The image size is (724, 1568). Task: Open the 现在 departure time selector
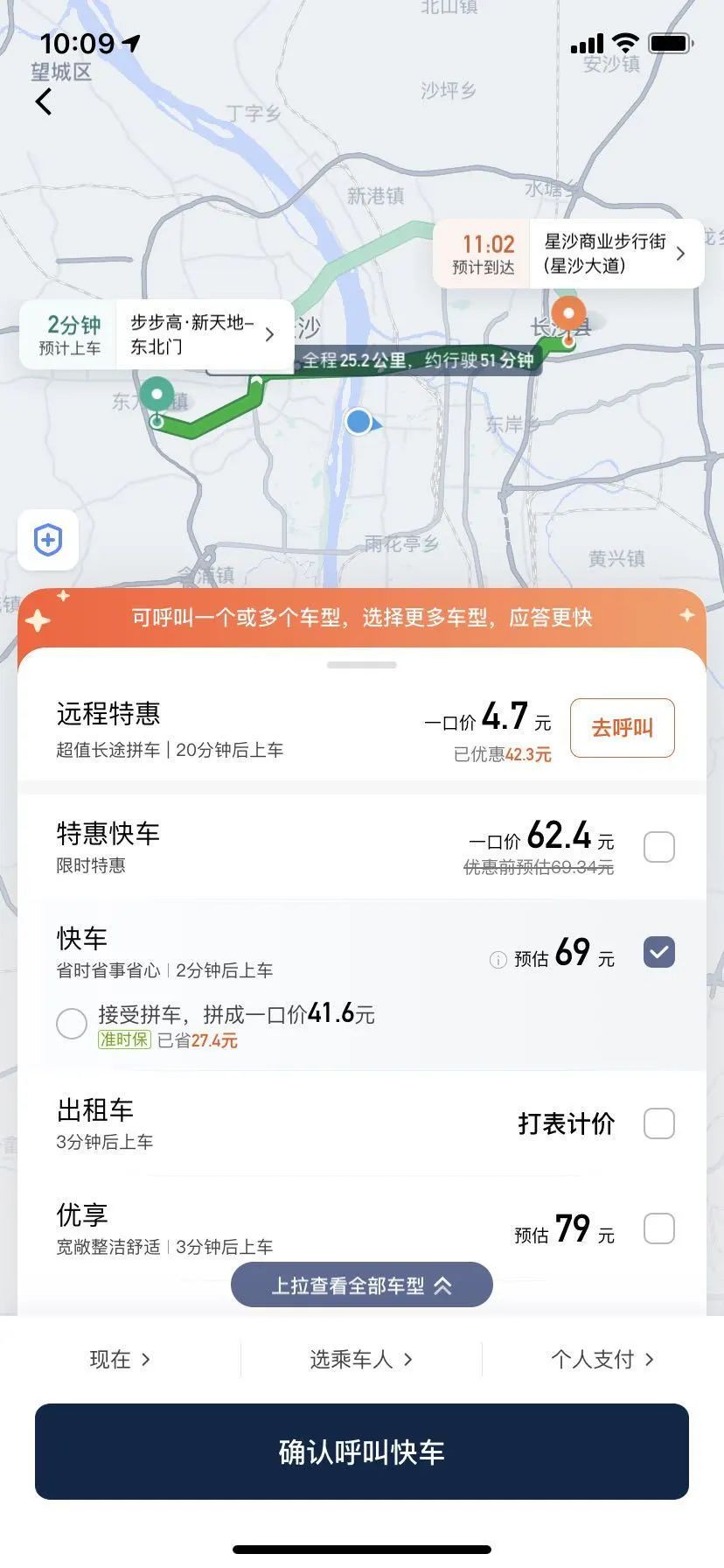(x=120, y=1360)
